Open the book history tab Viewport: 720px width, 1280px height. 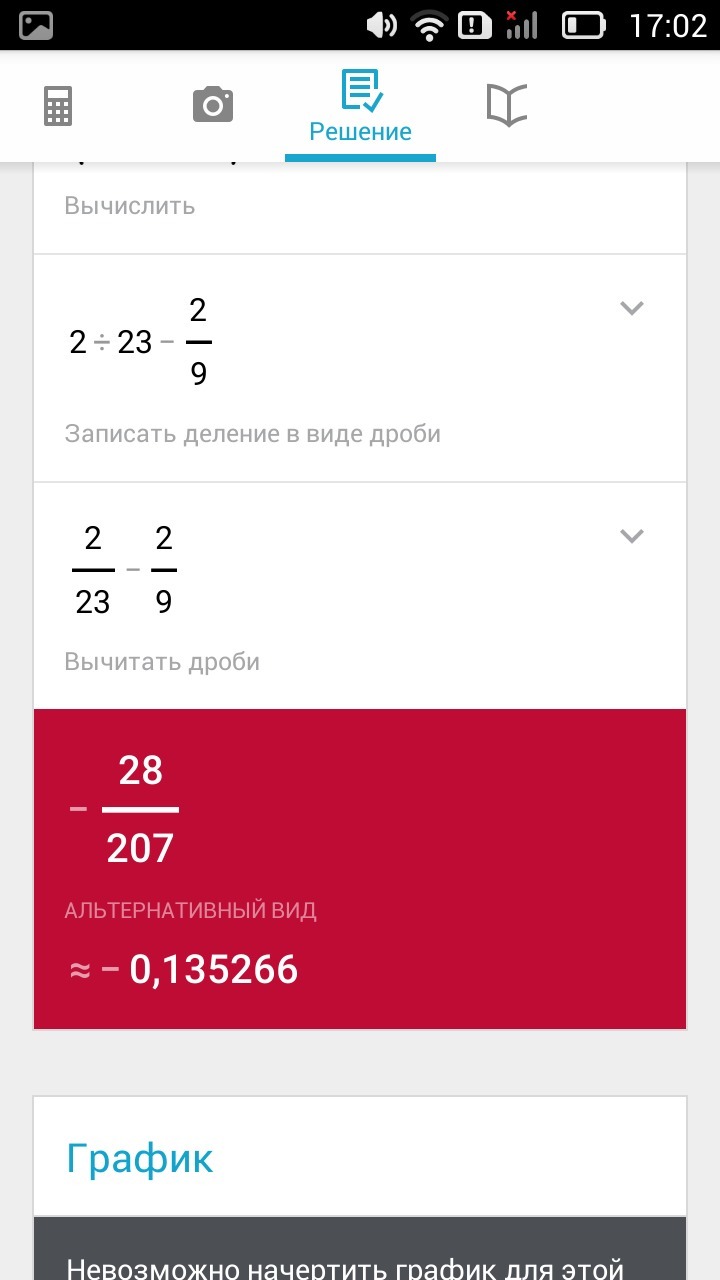click(507, 105)
